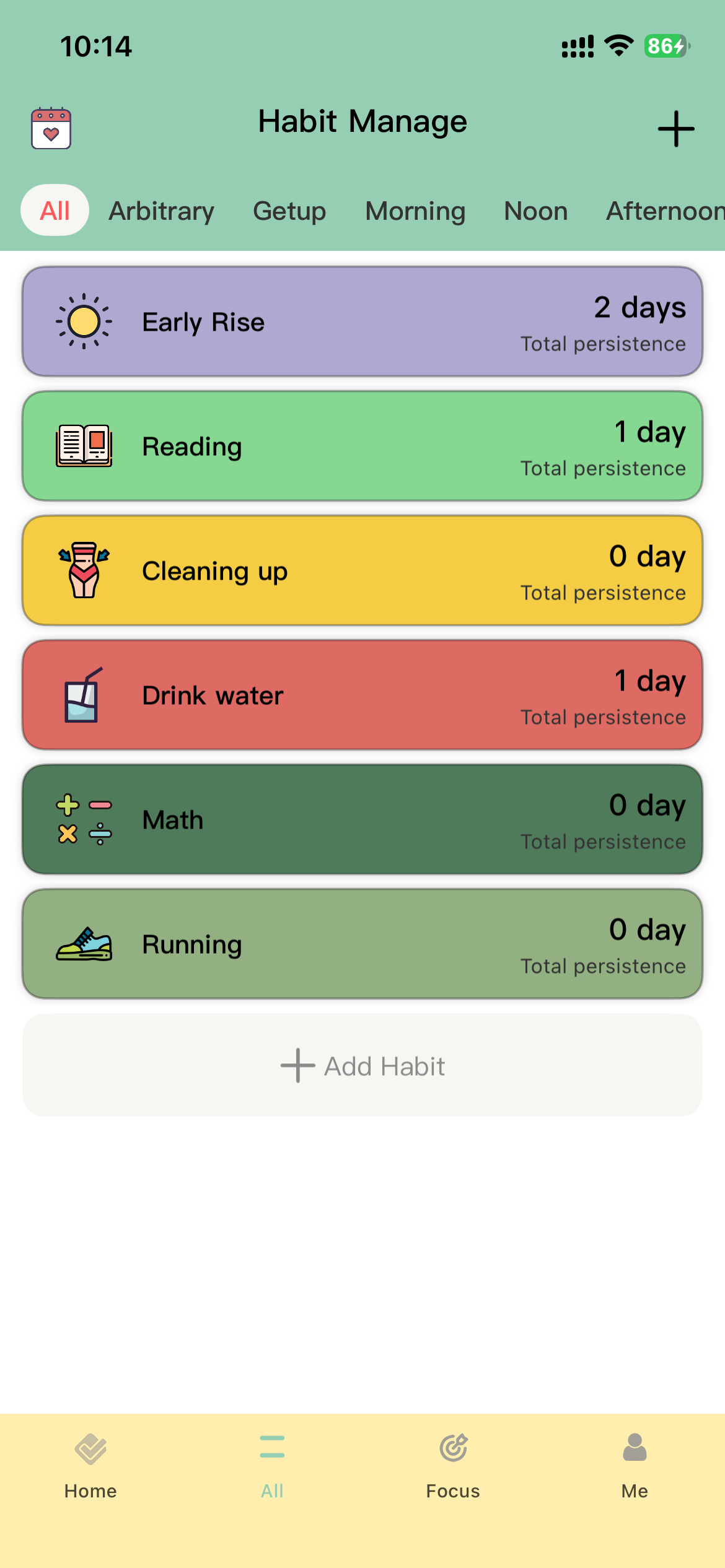
Task: Open the Afternoon filter tab
Action: point(664,211)
